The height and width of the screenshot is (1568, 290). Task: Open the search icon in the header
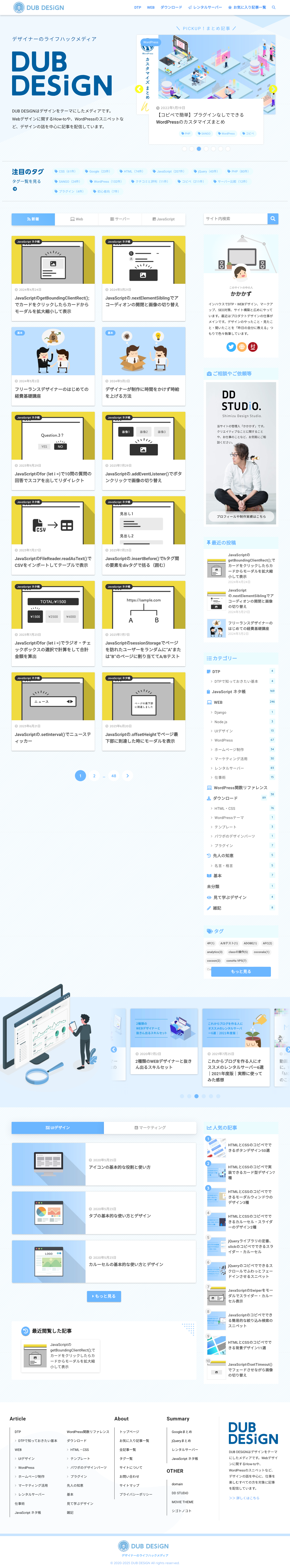point(274,7)
